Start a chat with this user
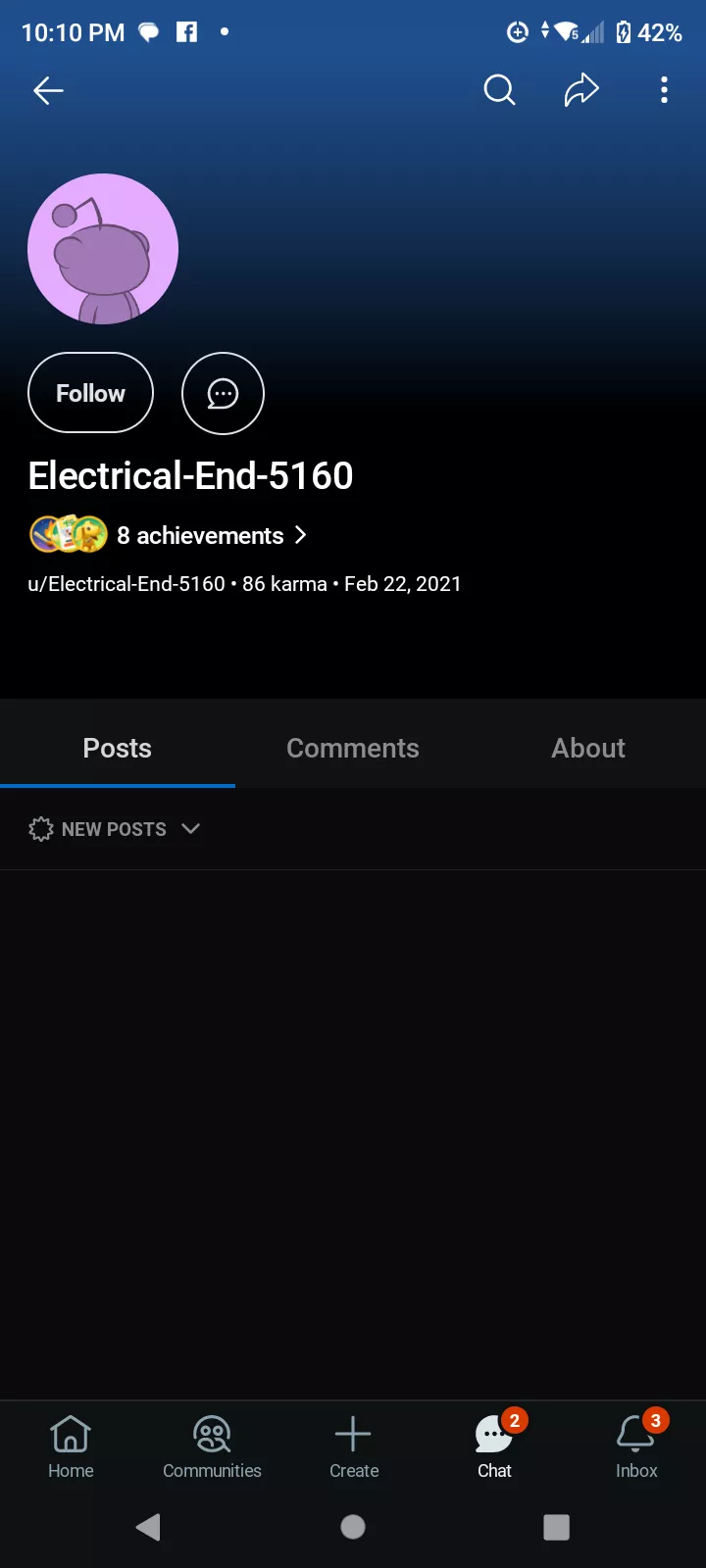706x1568 pixels. pos(223,393)
